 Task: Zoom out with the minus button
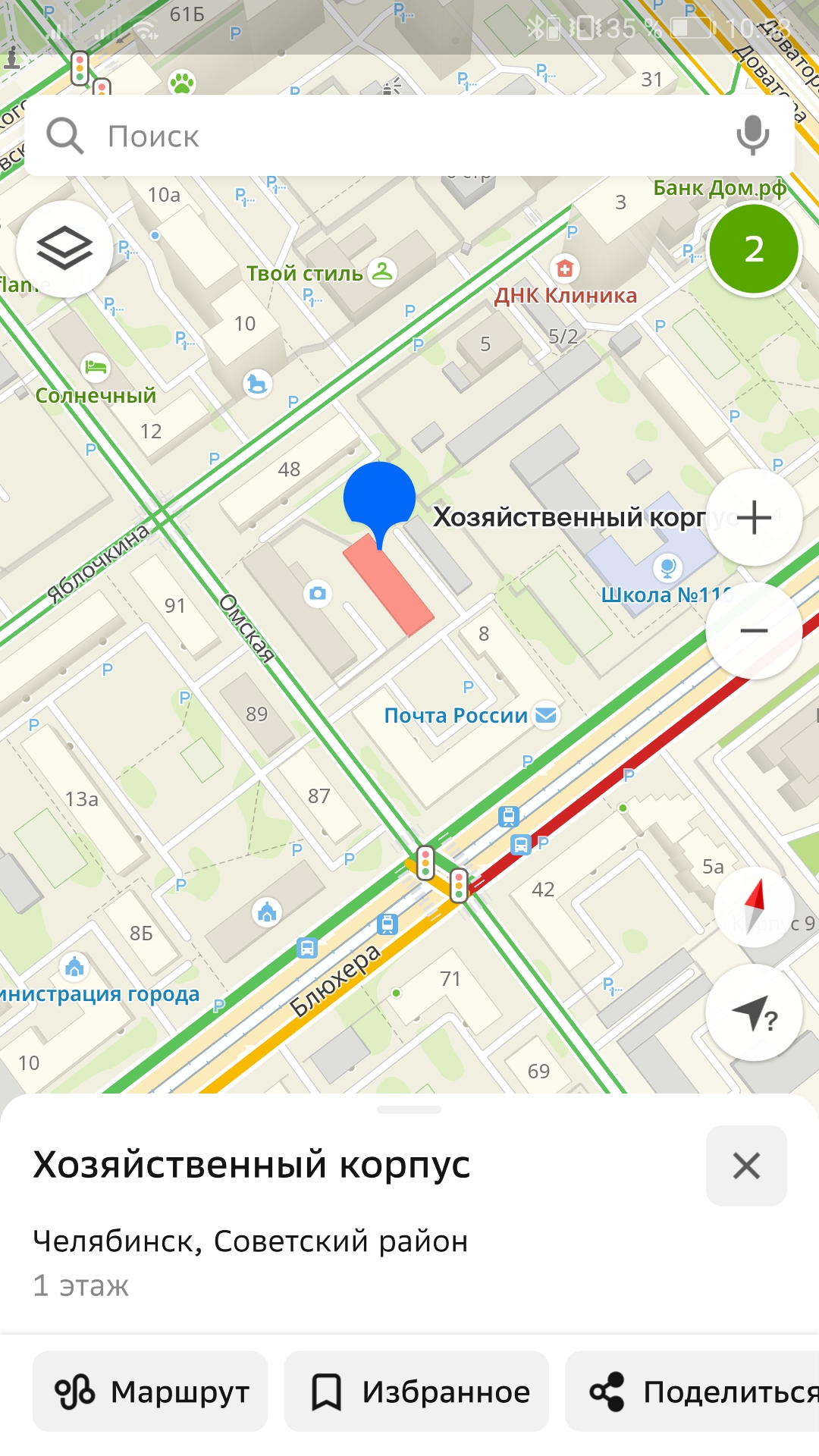[754, 631]
